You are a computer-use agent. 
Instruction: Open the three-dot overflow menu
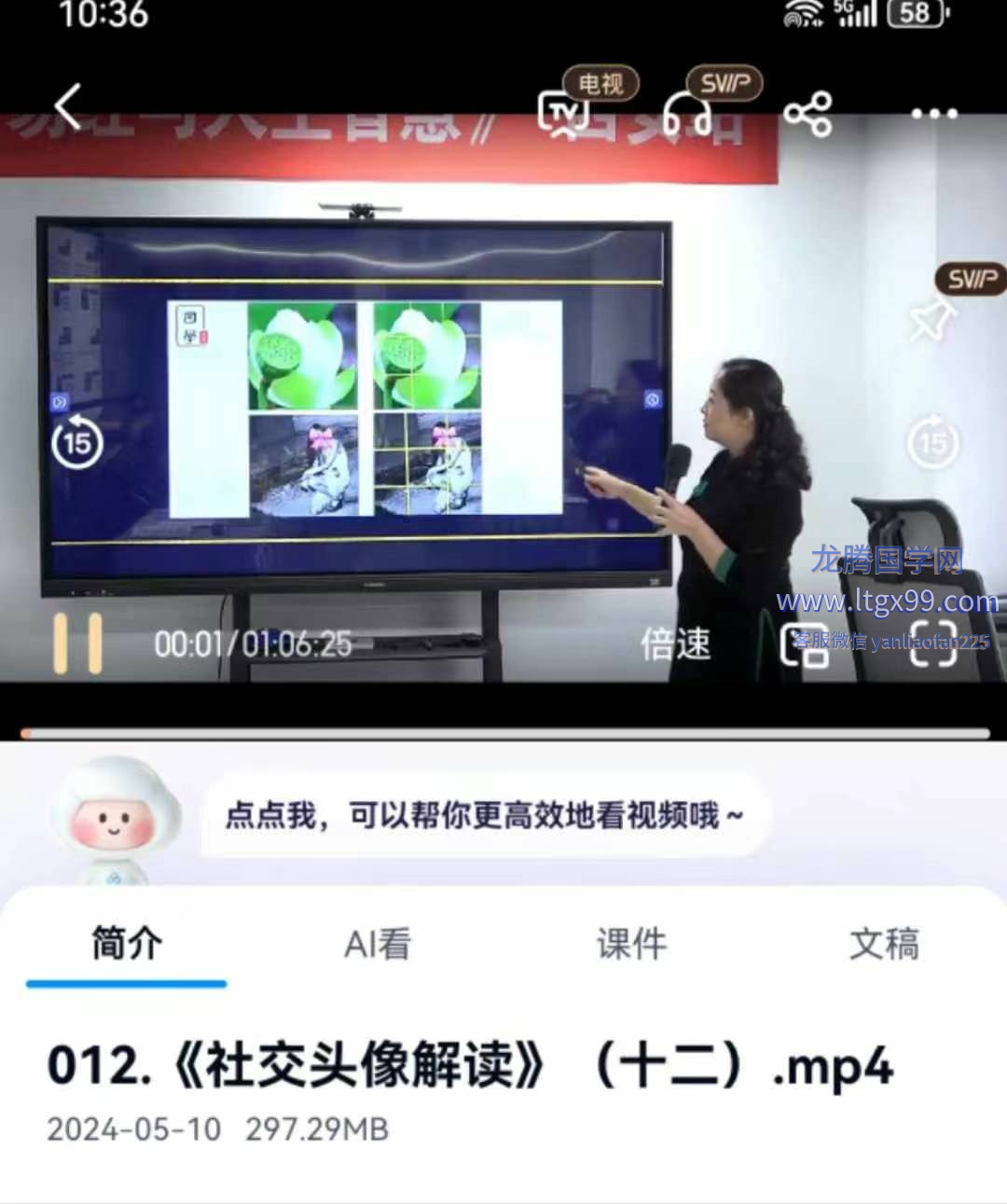coord(933,114)
